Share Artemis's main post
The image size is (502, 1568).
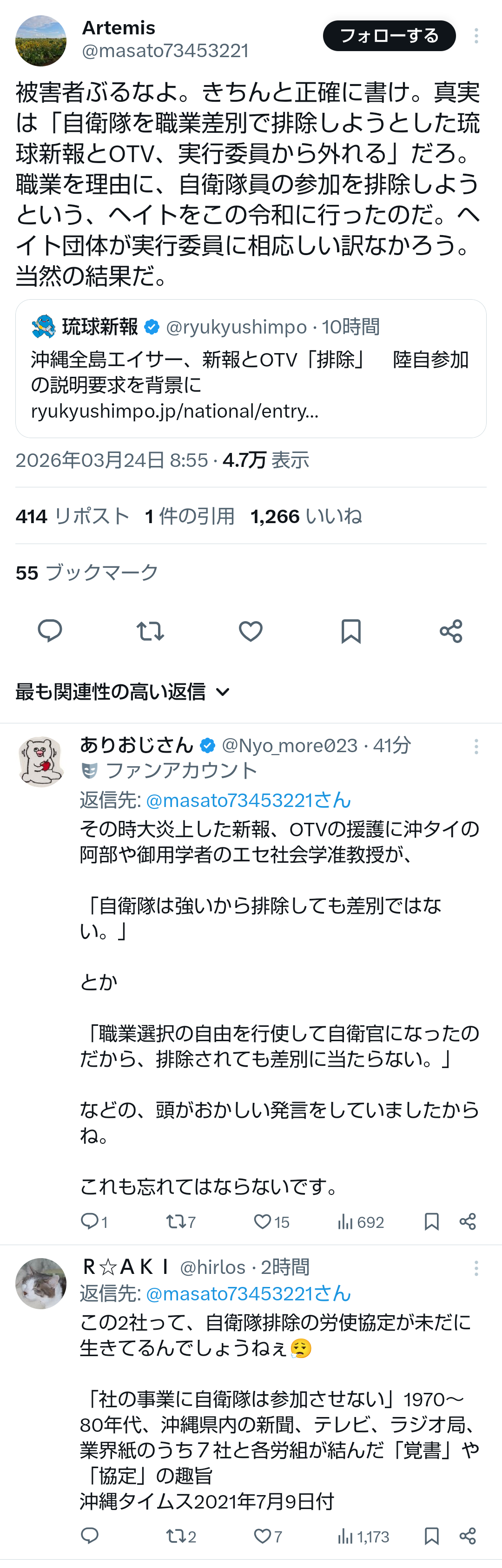[x=451, y=631]
